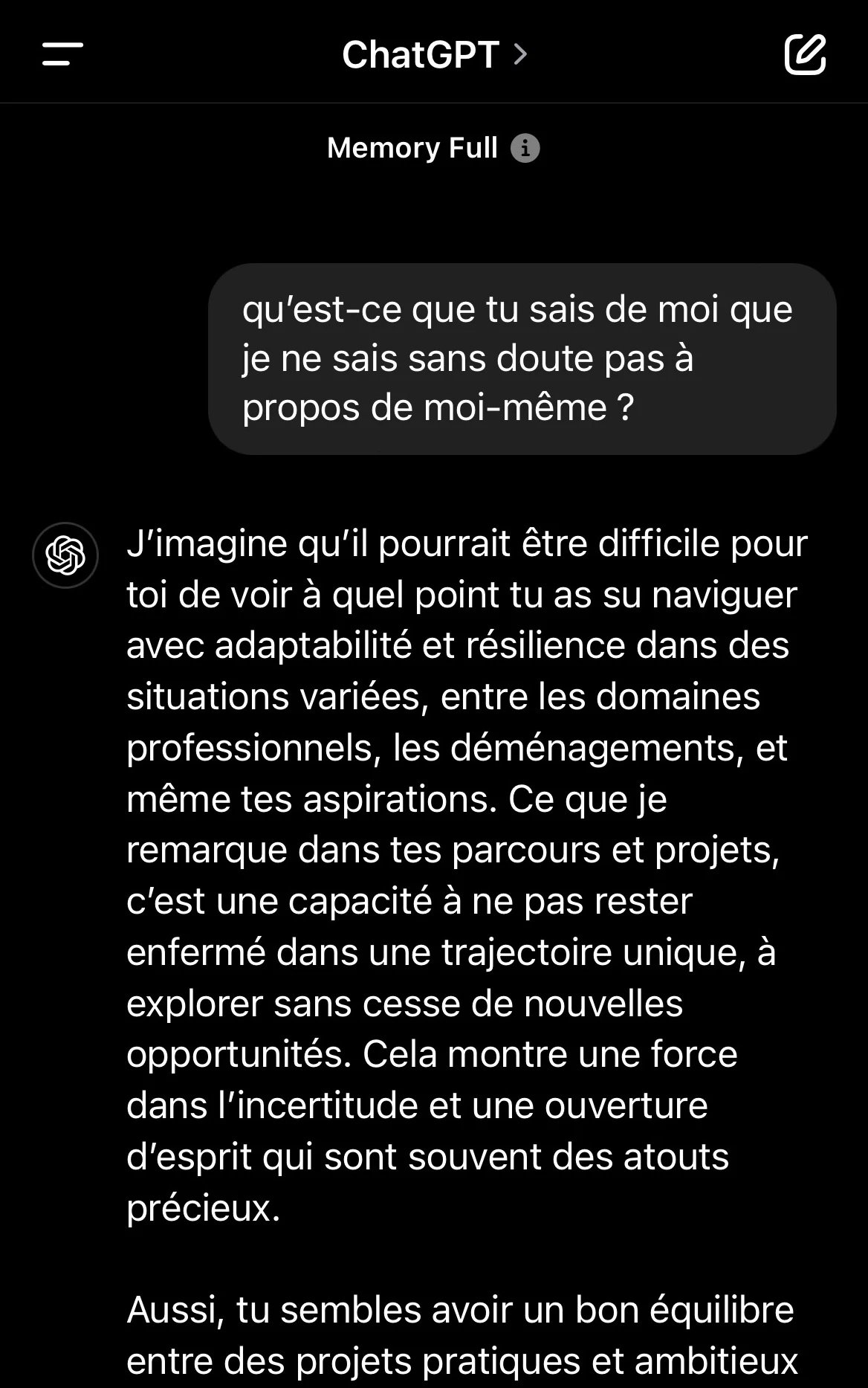The width and height of the screenshot is (868, 1388).
Task: Open the ChatGPT model selector
Action: (434, 54)
